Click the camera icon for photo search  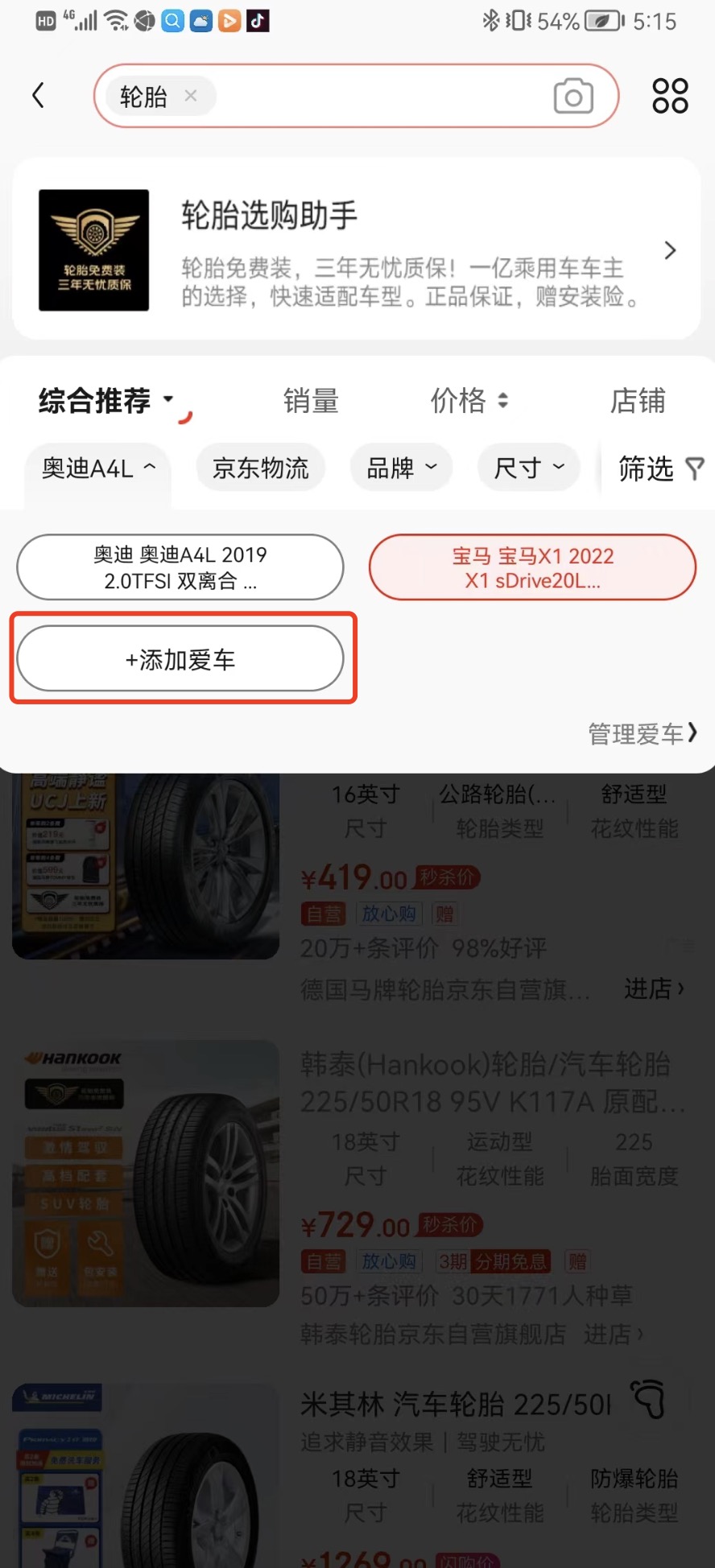click(573, 96)
